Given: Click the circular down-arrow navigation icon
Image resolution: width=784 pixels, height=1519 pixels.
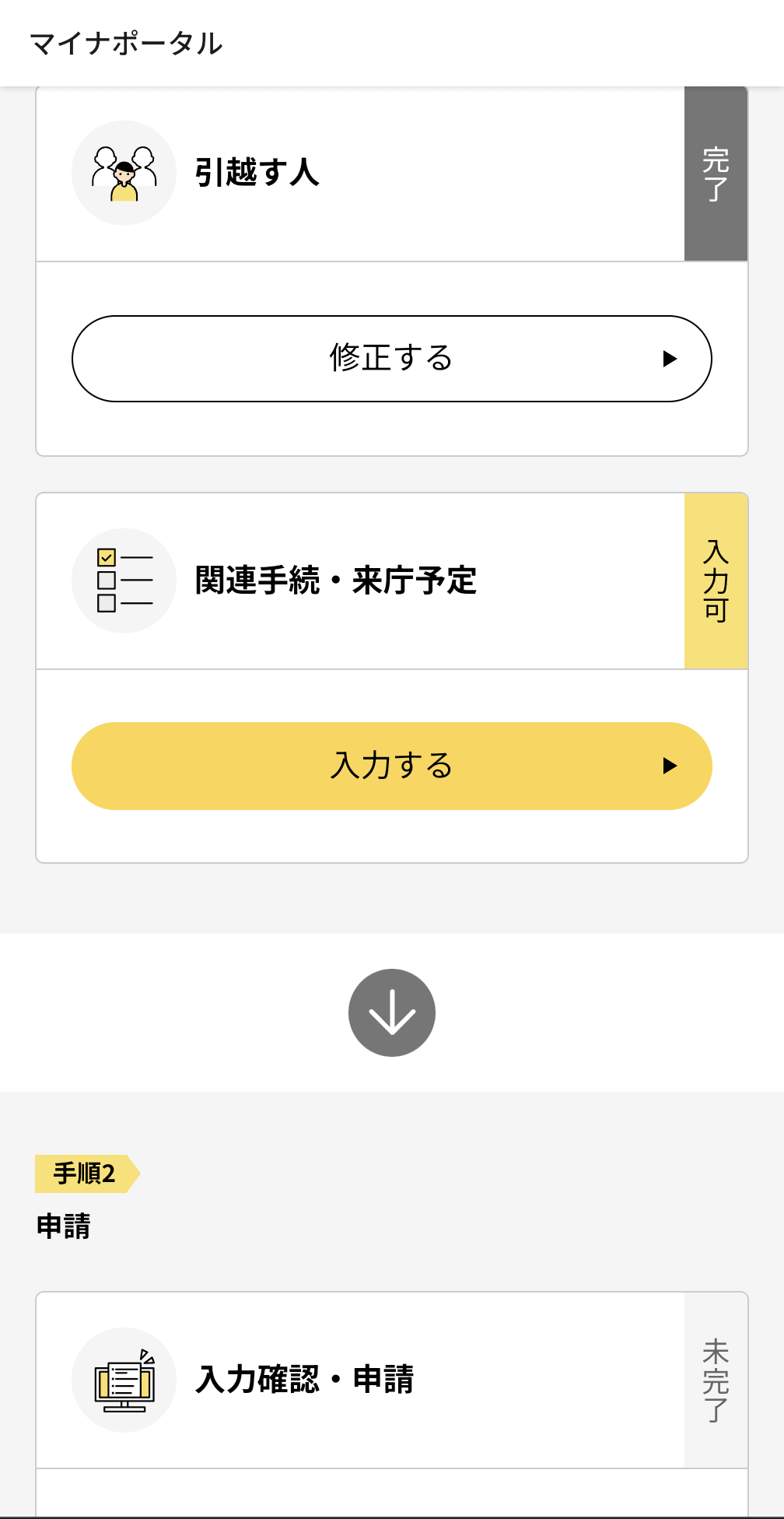Looking at the screenshot, I should click(x=392, y=1012).
